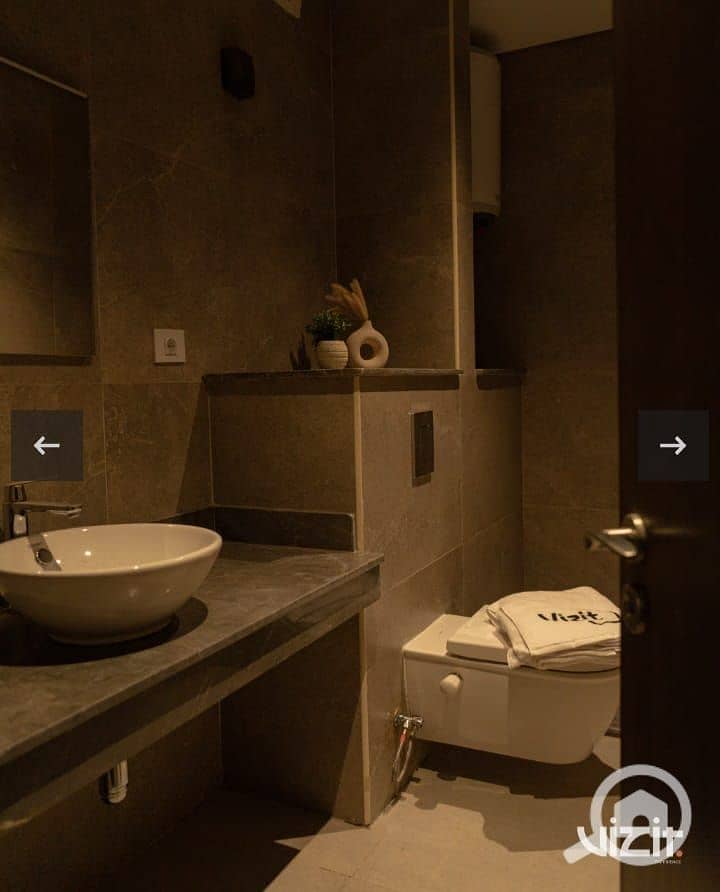The height and width of the screenshot is (892, 720).
Task: Show the next photo
Action: click(x=673, y=446)
